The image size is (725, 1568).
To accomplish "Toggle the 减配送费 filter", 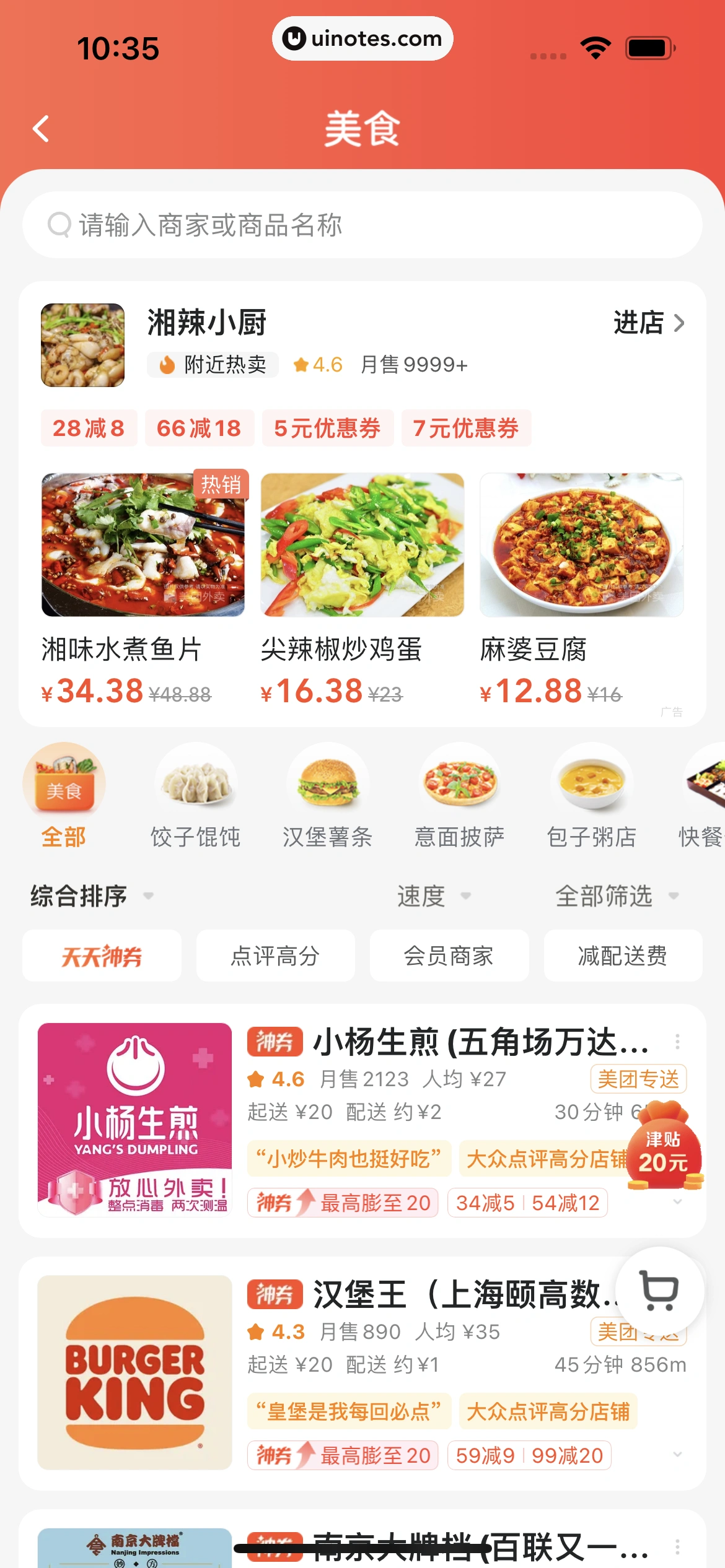I will (x=622, y=956).
